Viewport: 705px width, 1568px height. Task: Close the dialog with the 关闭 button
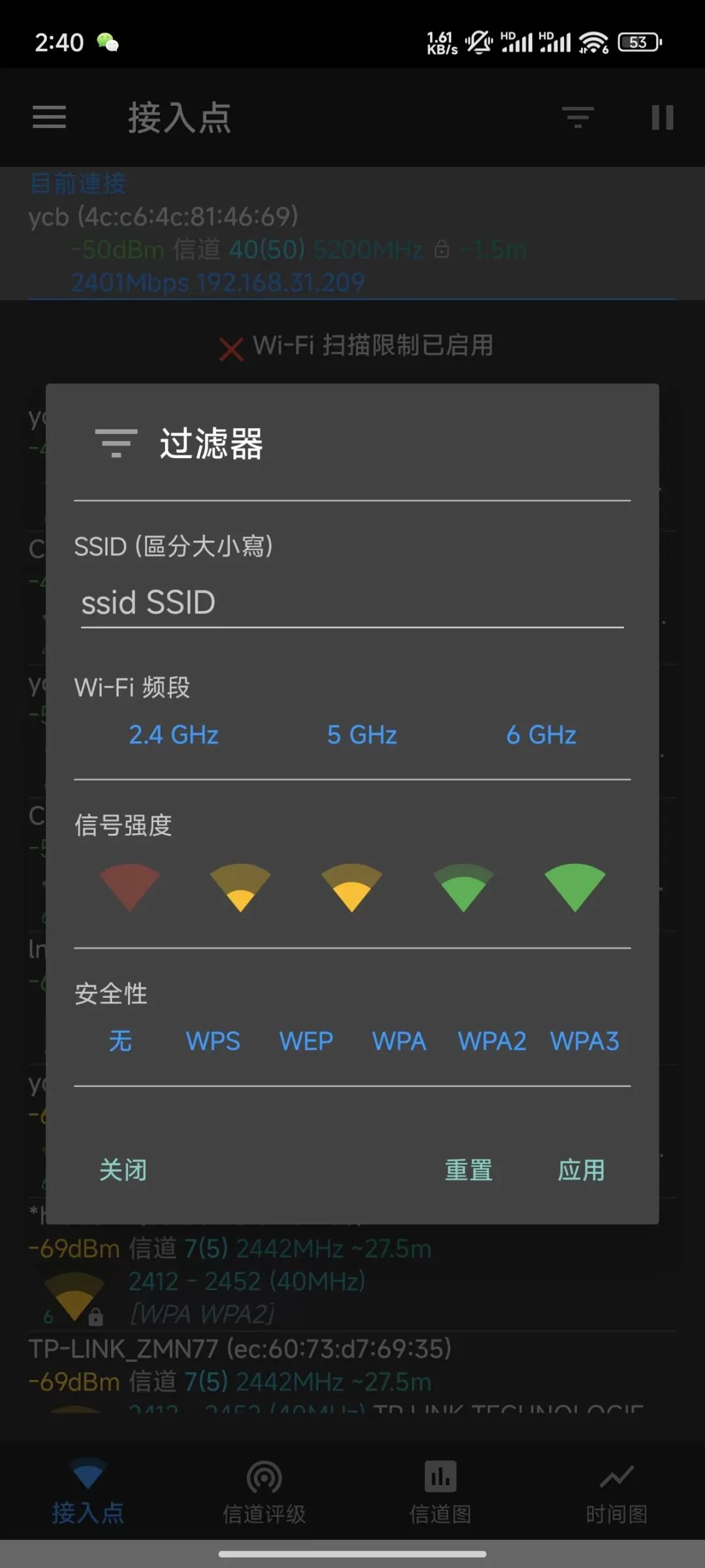[x=121, y=1169]
